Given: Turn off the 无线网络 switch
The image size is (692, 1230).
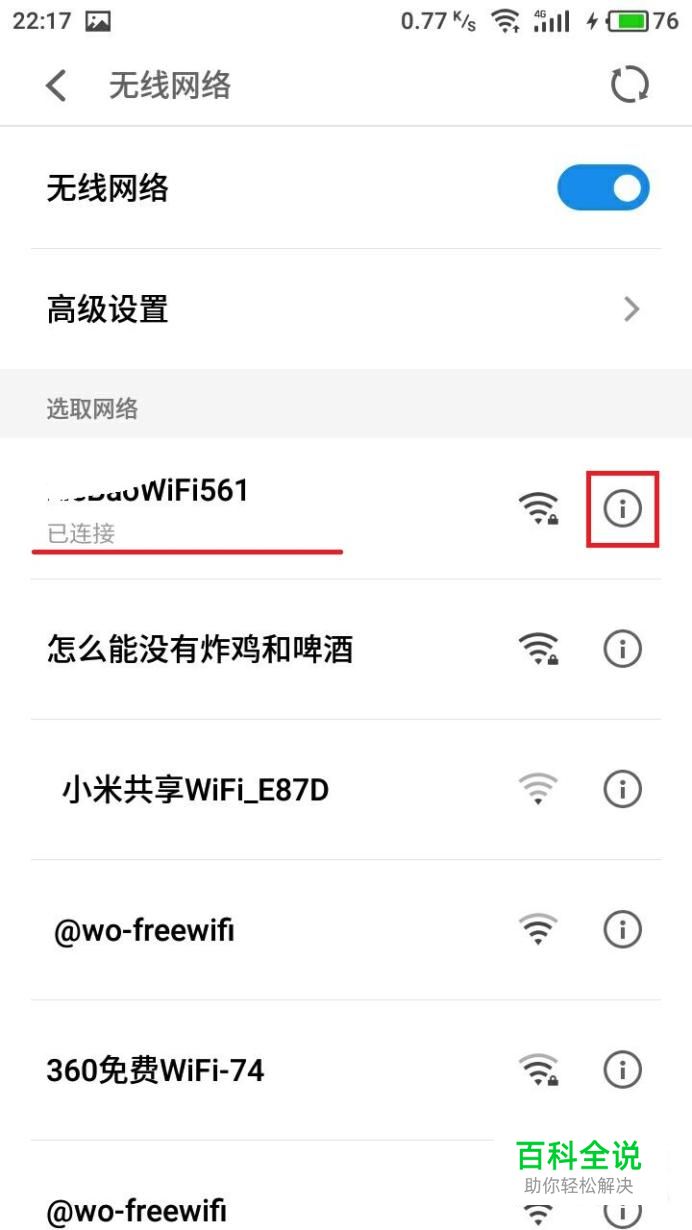Looking at the screenshot, I should coord(603,188).
